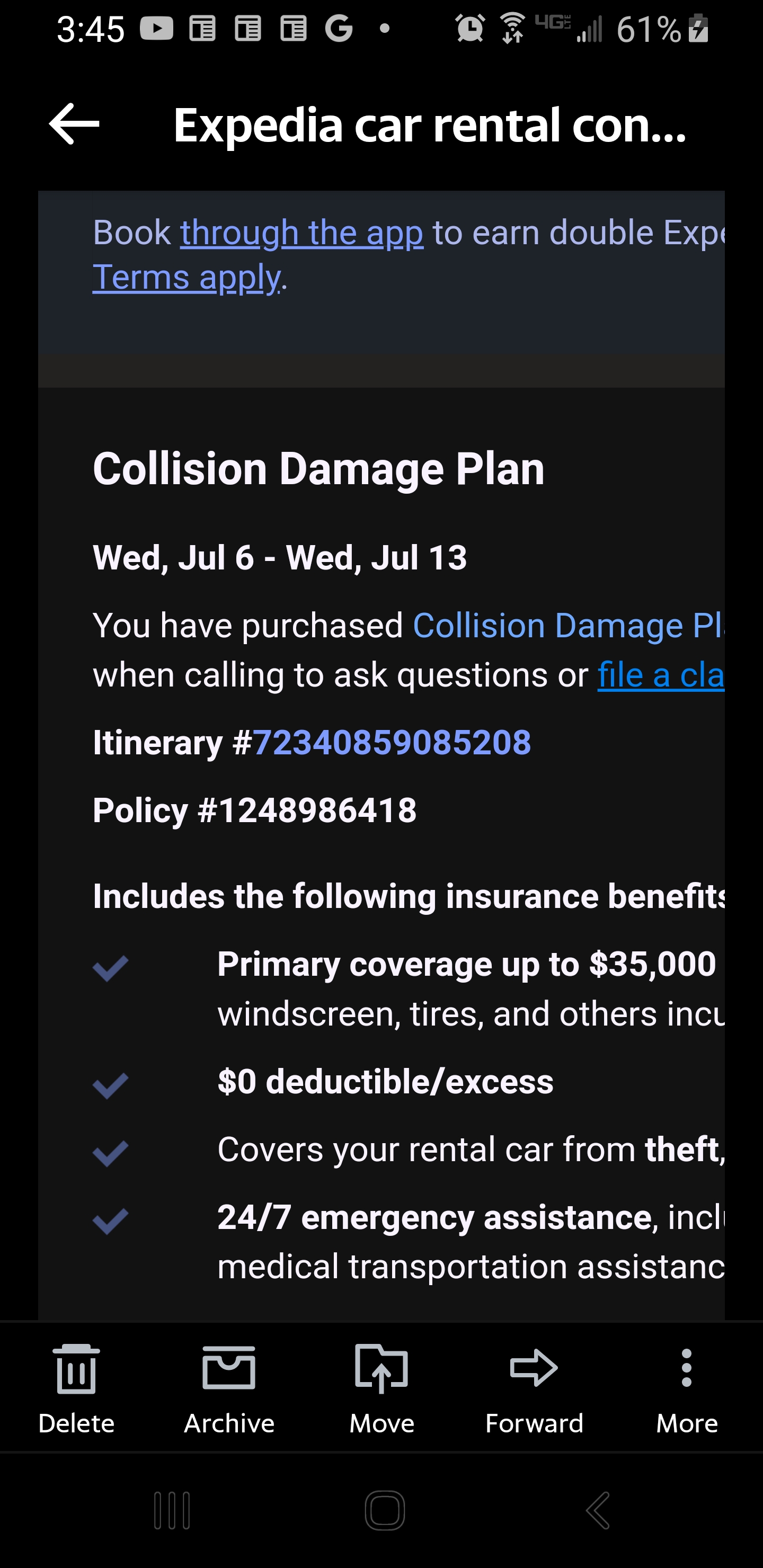
Task: Delete the Expedia email
Action: pos(76,1388)
